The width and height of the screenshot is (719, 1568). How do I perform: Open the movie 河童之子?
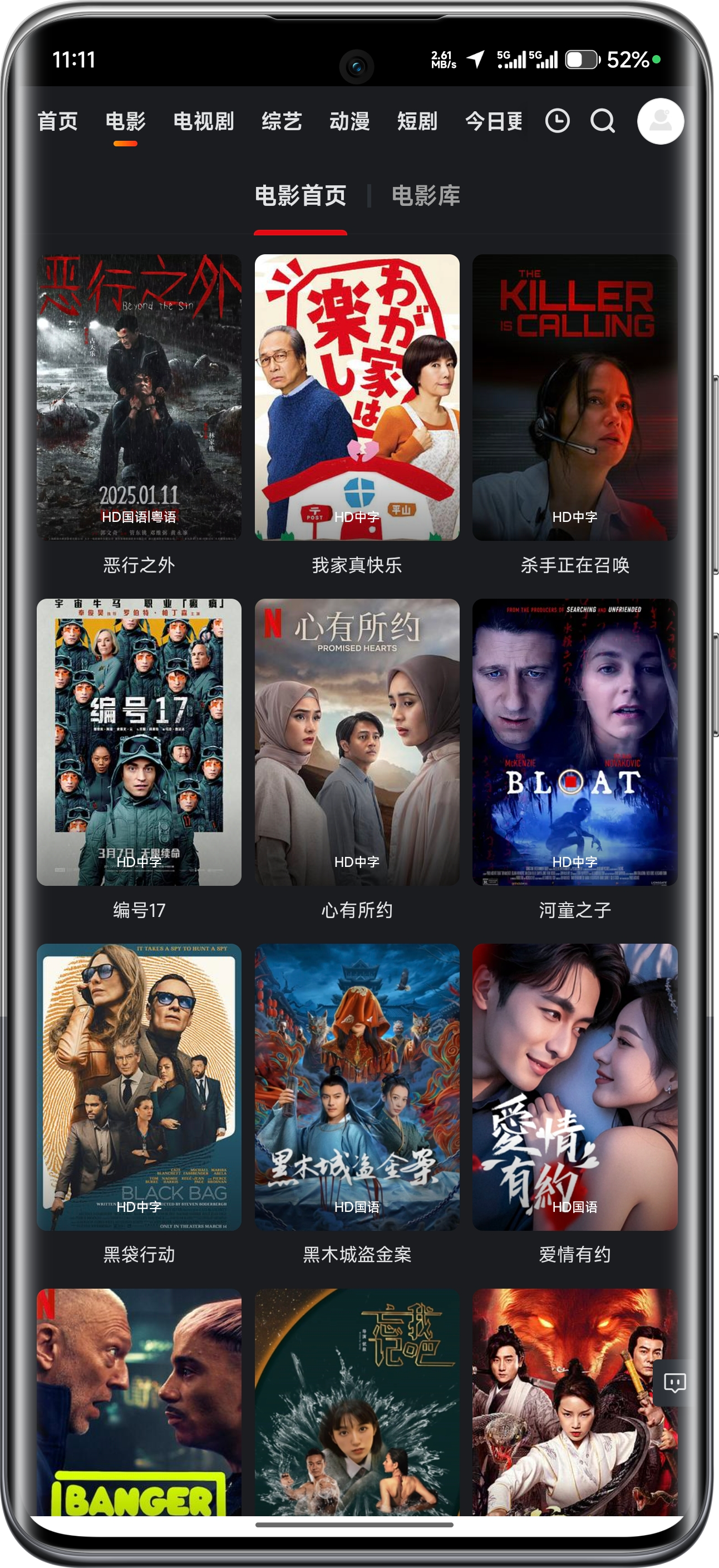575,742
